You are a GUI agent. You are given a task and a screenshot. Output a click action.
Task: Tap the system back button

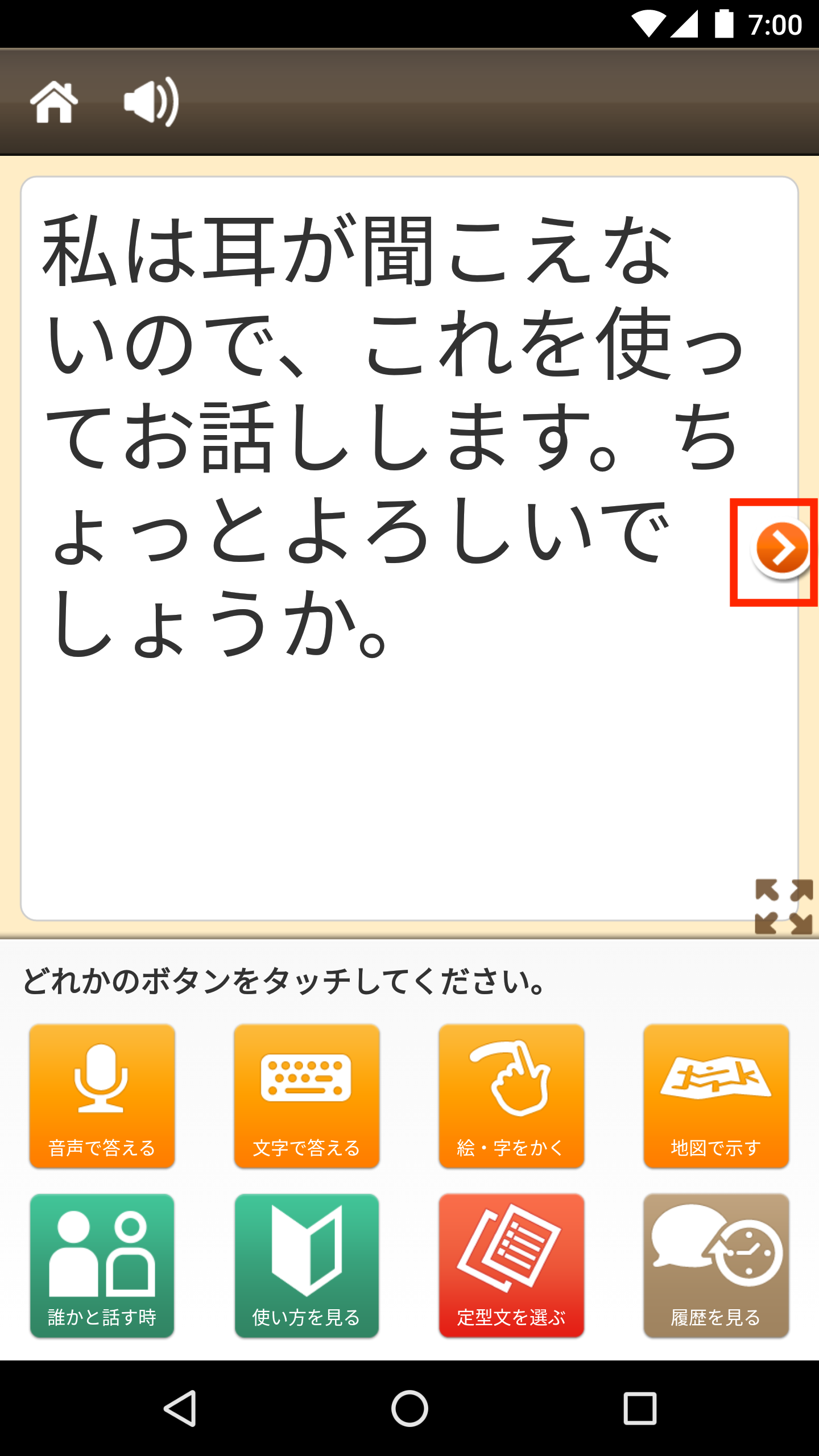(x=180, y=1408)
